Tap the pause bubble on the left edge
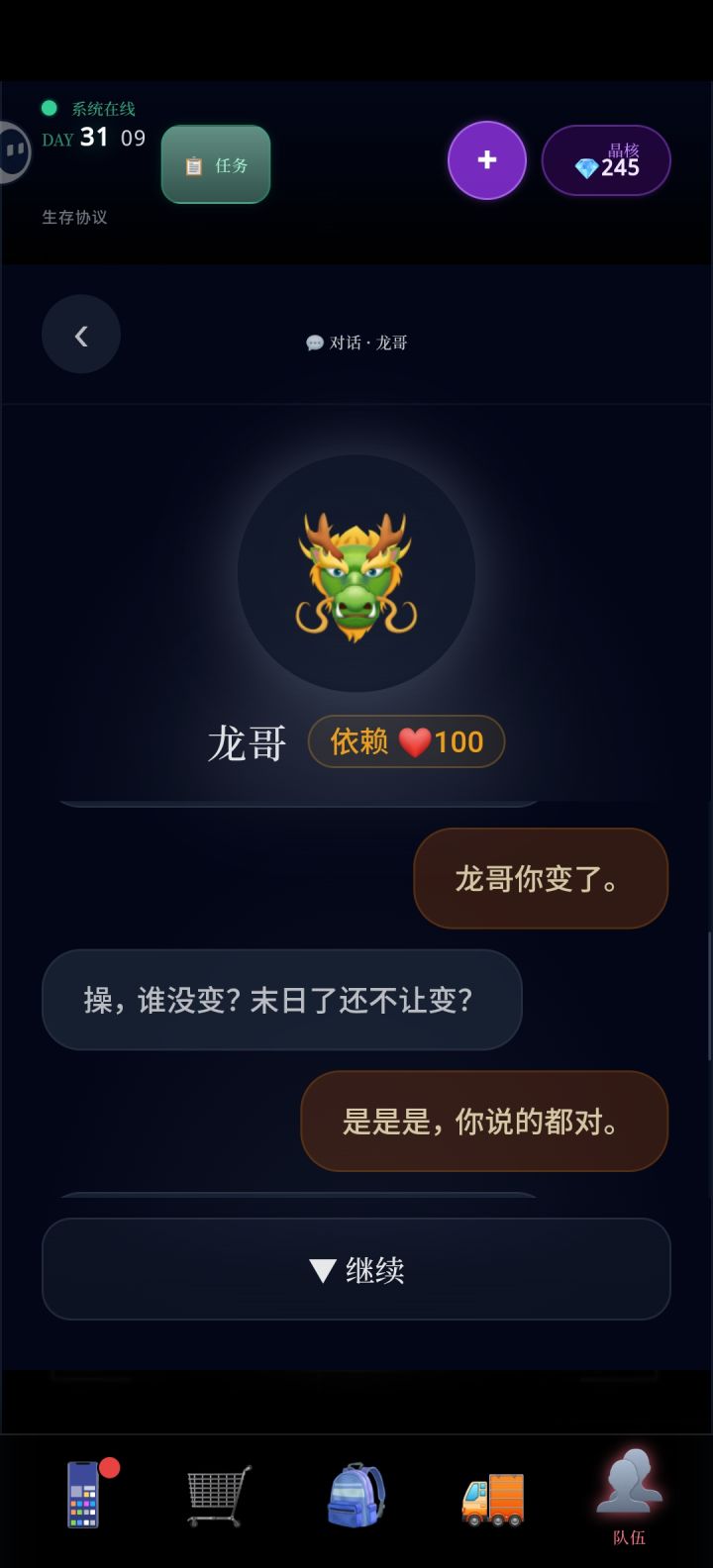The width and height of the screenshot is (713, 1568). click(x=10, y=151)
